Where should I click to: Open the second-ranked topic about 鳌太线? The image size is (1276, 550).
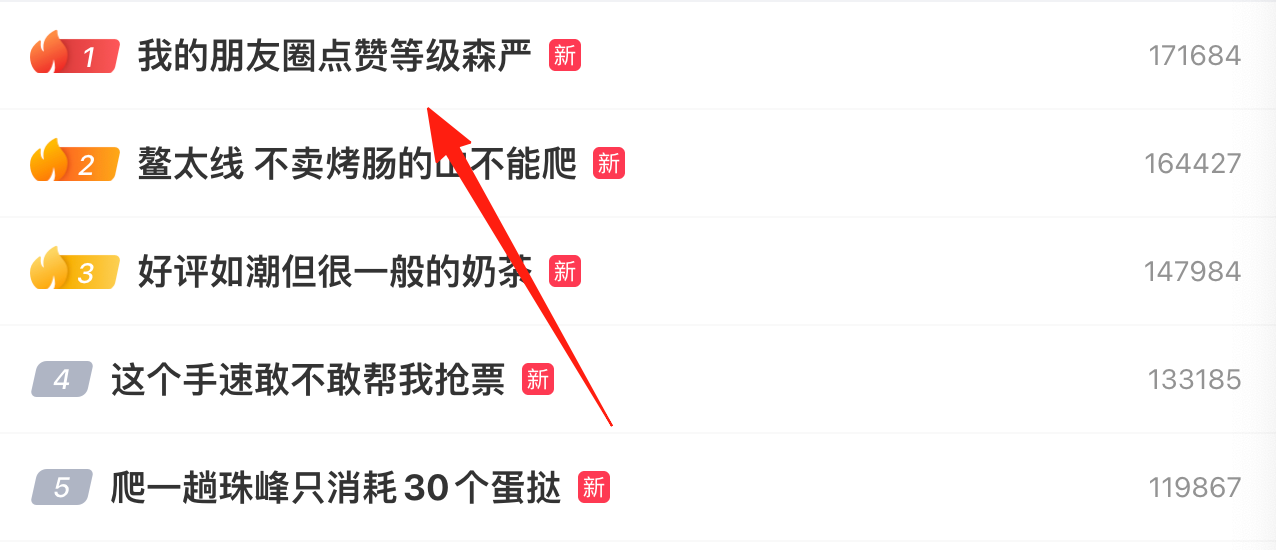tap(357, 164)
